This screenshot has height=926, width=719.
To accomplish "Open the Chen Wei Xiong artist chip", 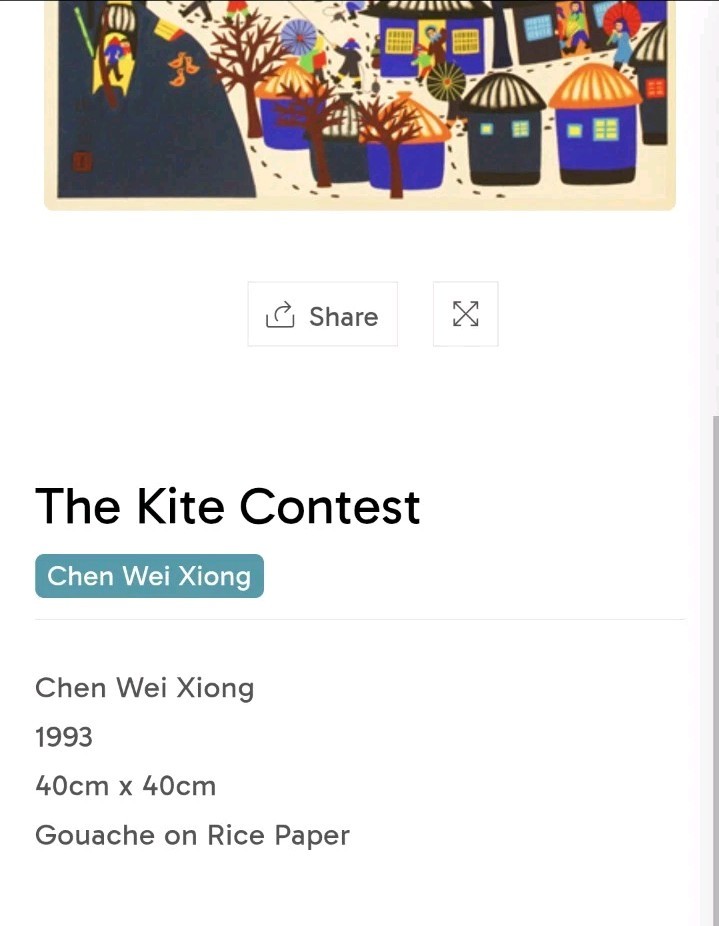I will point(149,576).
